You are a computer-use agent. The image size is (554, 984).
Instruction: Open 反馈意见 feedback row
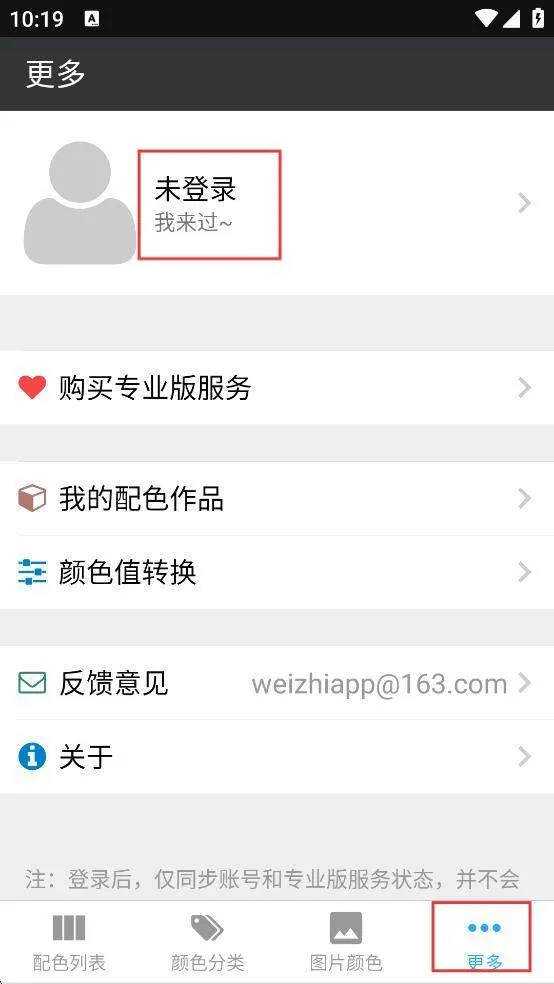click(x=277, y=683)
